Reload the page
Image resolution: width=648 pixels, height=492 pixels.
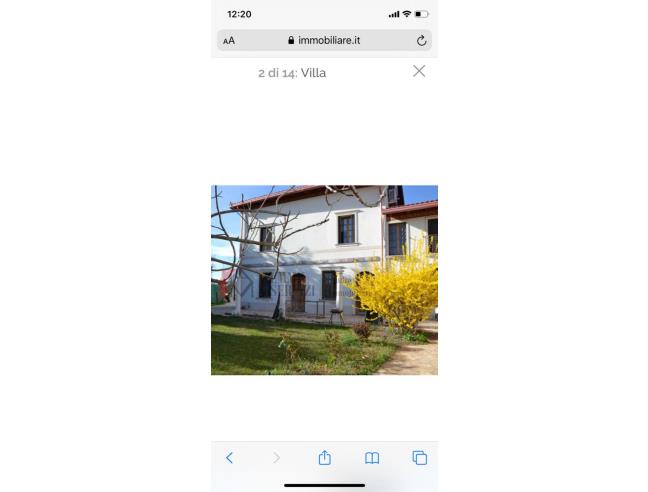421,40
